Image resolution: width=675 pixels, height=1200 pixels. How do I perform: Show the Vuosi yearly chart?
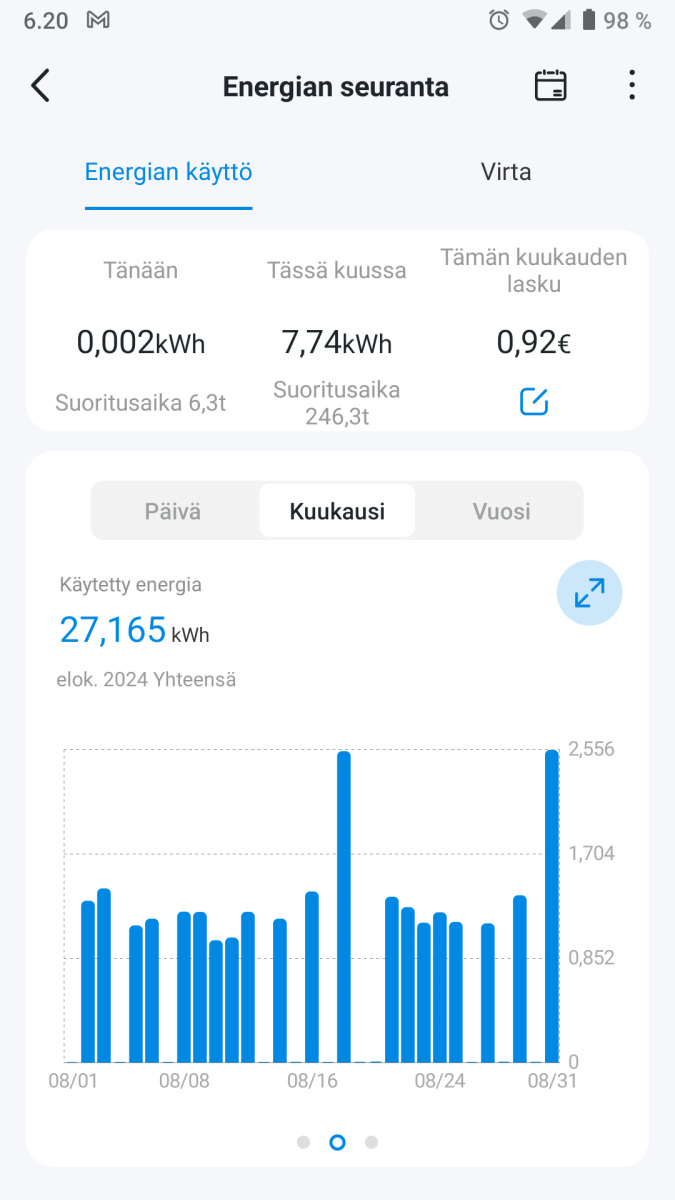click(x=501, y=511)
